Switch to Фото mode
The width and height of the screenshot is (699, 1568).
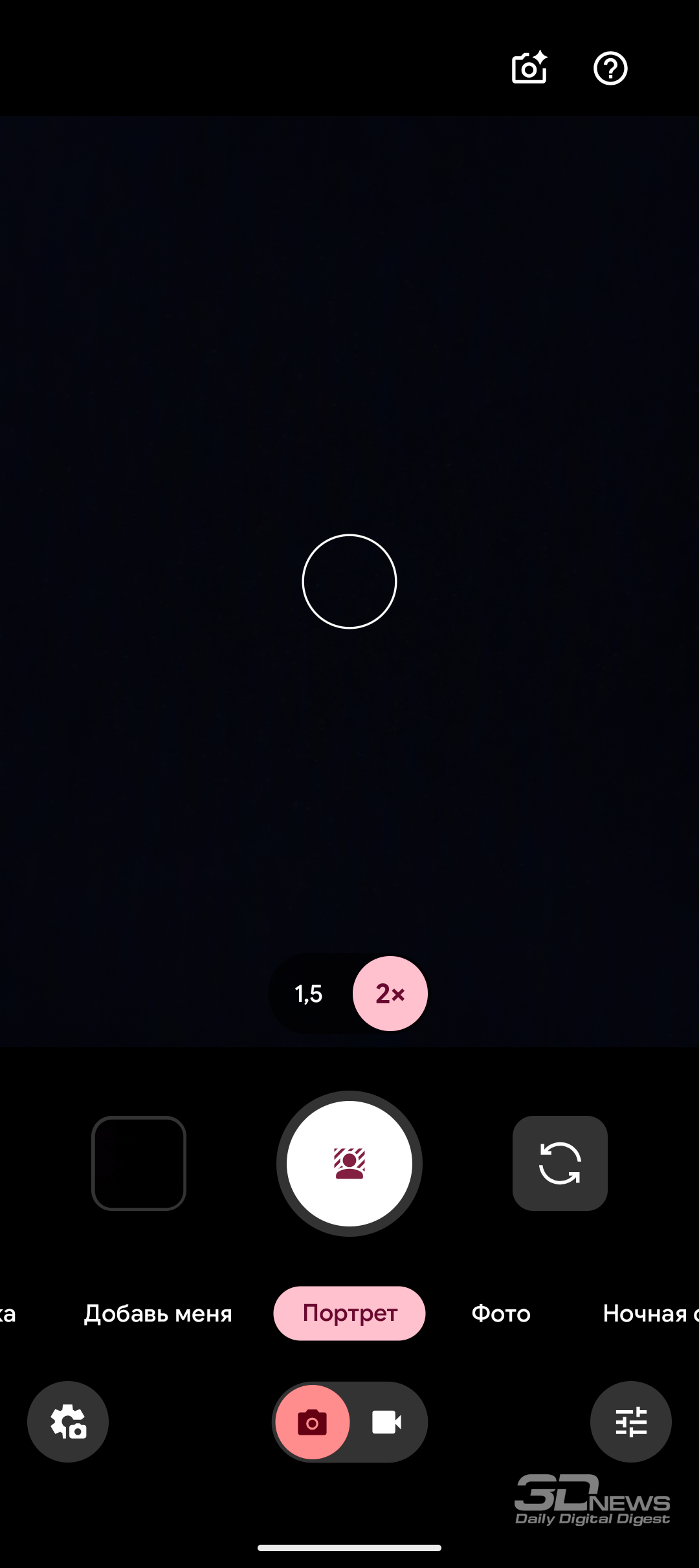[501, 1314]
